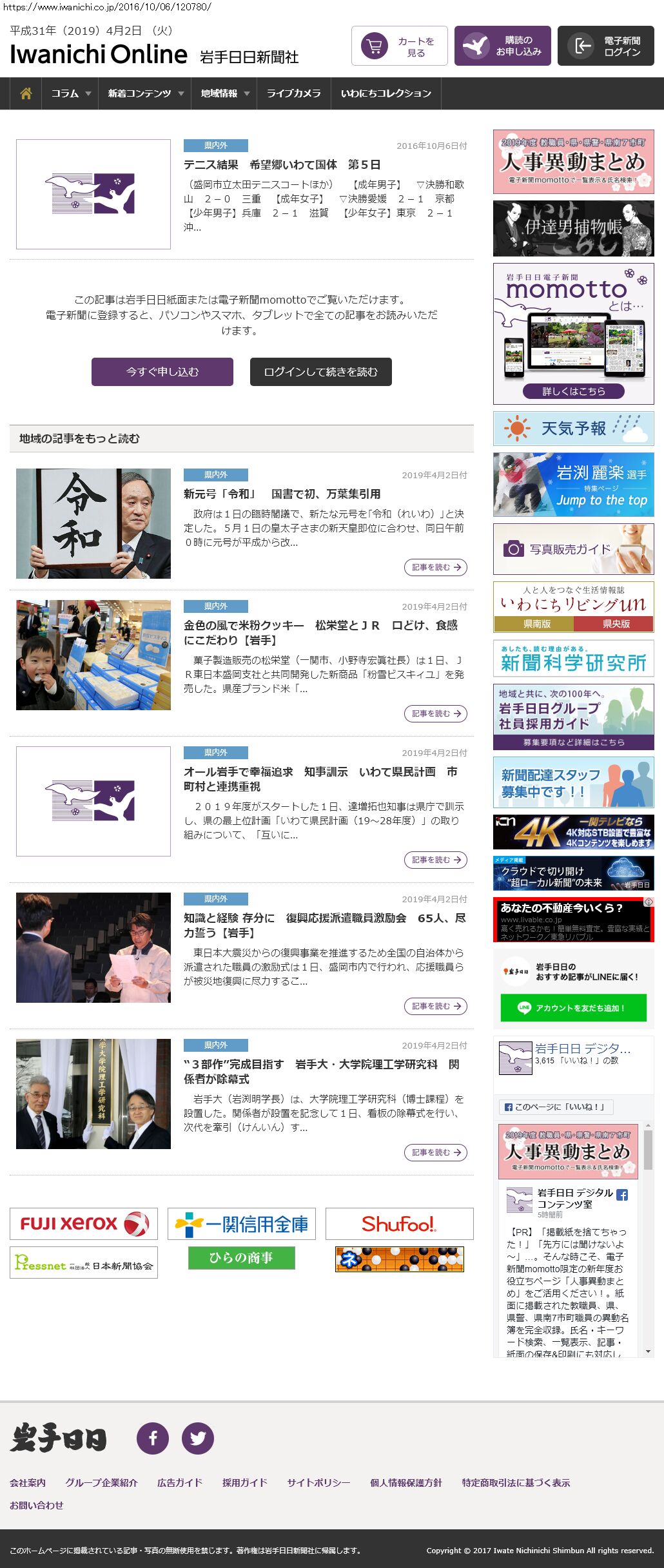Image resolution: width=664 pixels, height=1568 pixels.
Task: Open 写真販売ガイド banner
Action: click(x=573, y=549)
